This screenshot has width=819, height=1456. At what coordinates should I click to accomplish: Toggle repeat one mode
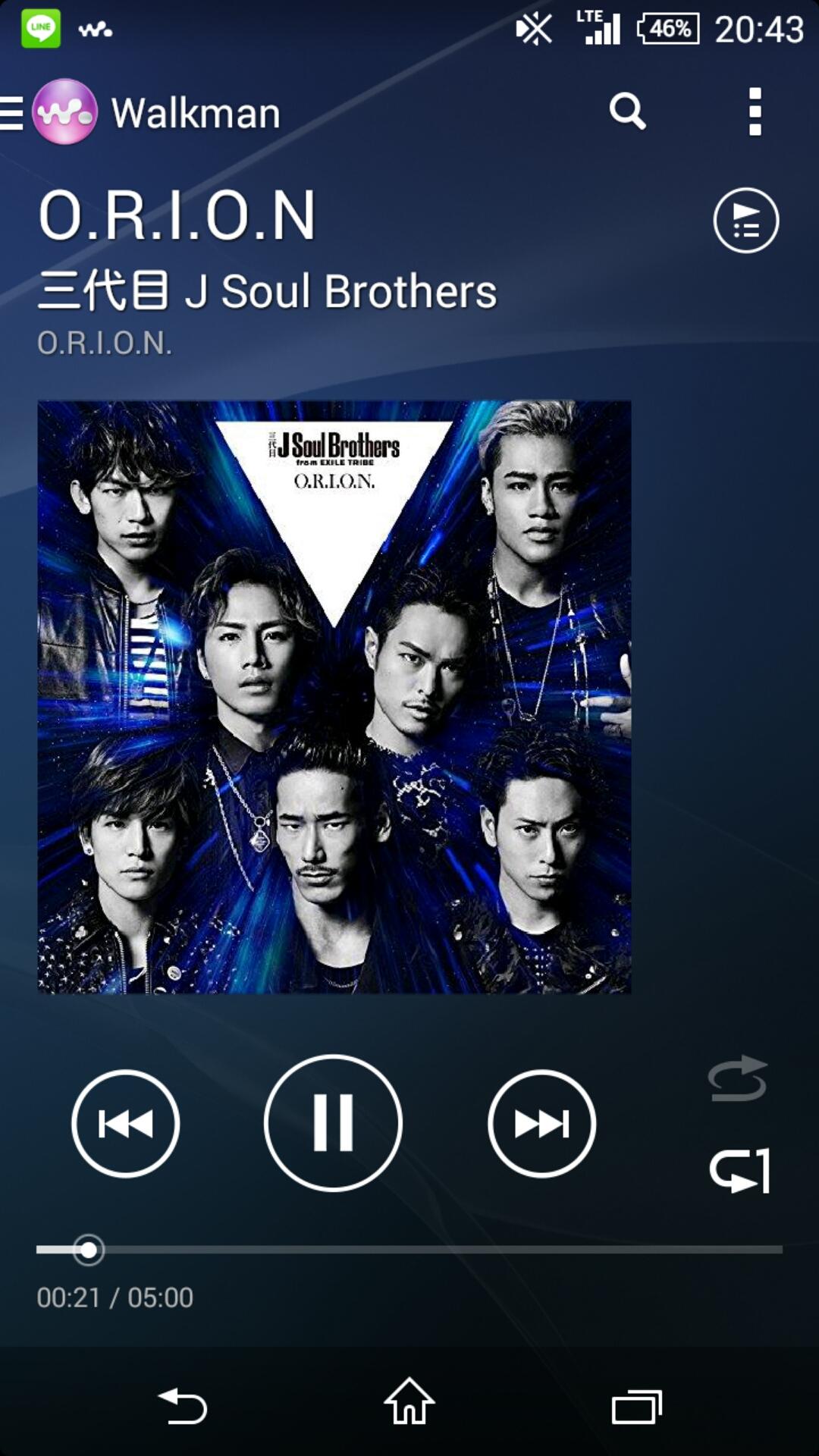click(740, 1170)
